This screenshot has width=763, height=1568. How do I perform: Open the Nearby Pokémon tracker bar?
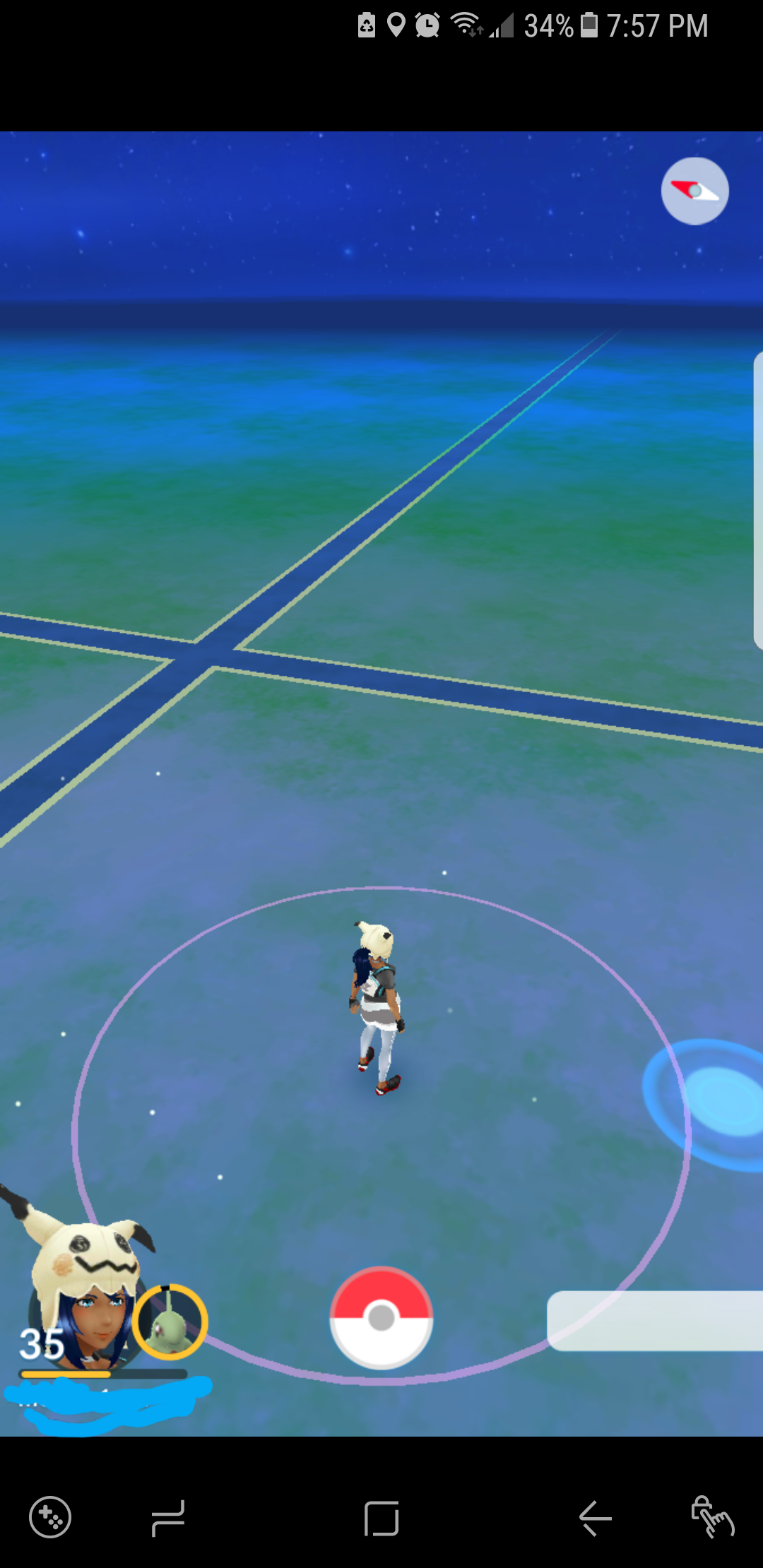(x=655, y=1321)
